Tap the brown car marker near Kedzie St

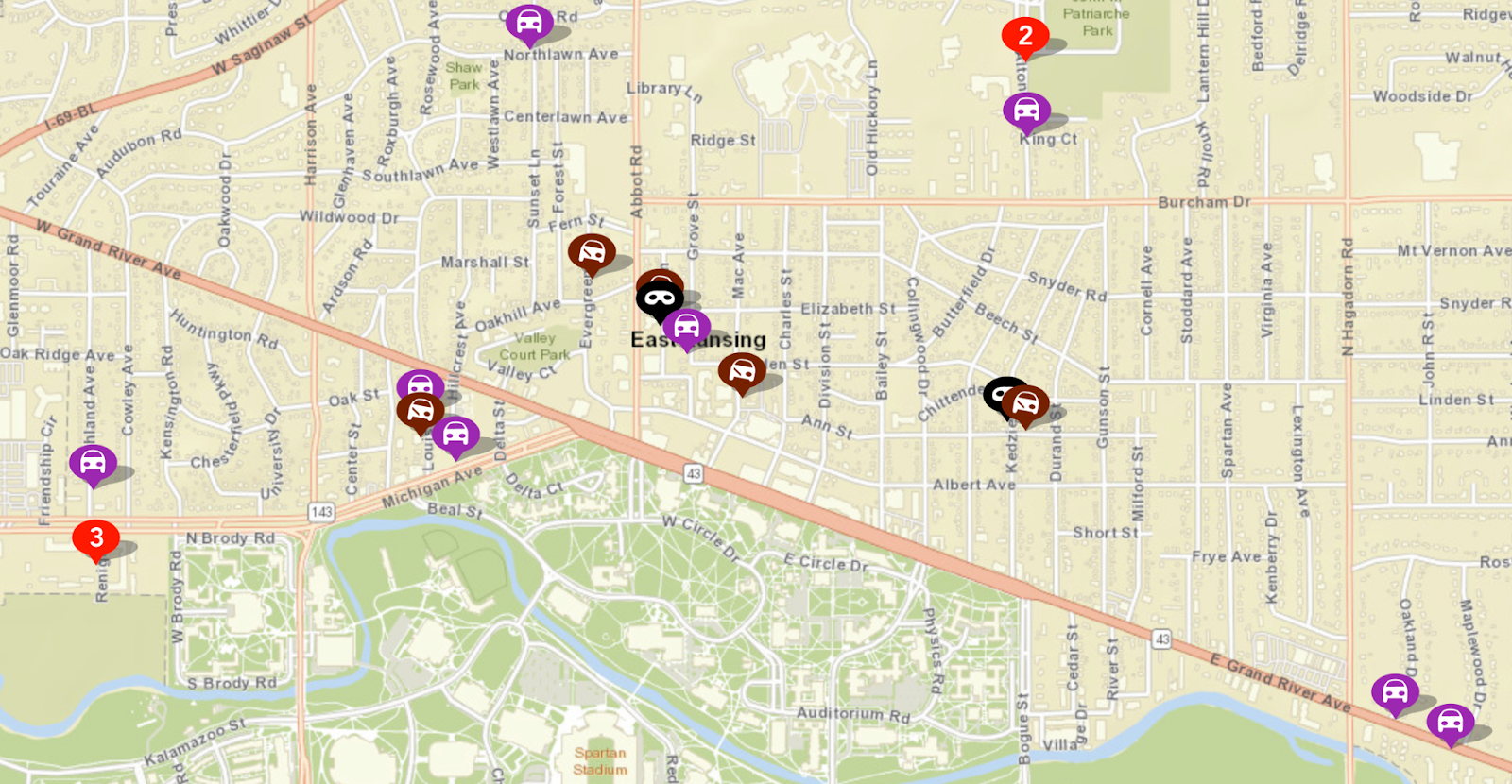1025,404
